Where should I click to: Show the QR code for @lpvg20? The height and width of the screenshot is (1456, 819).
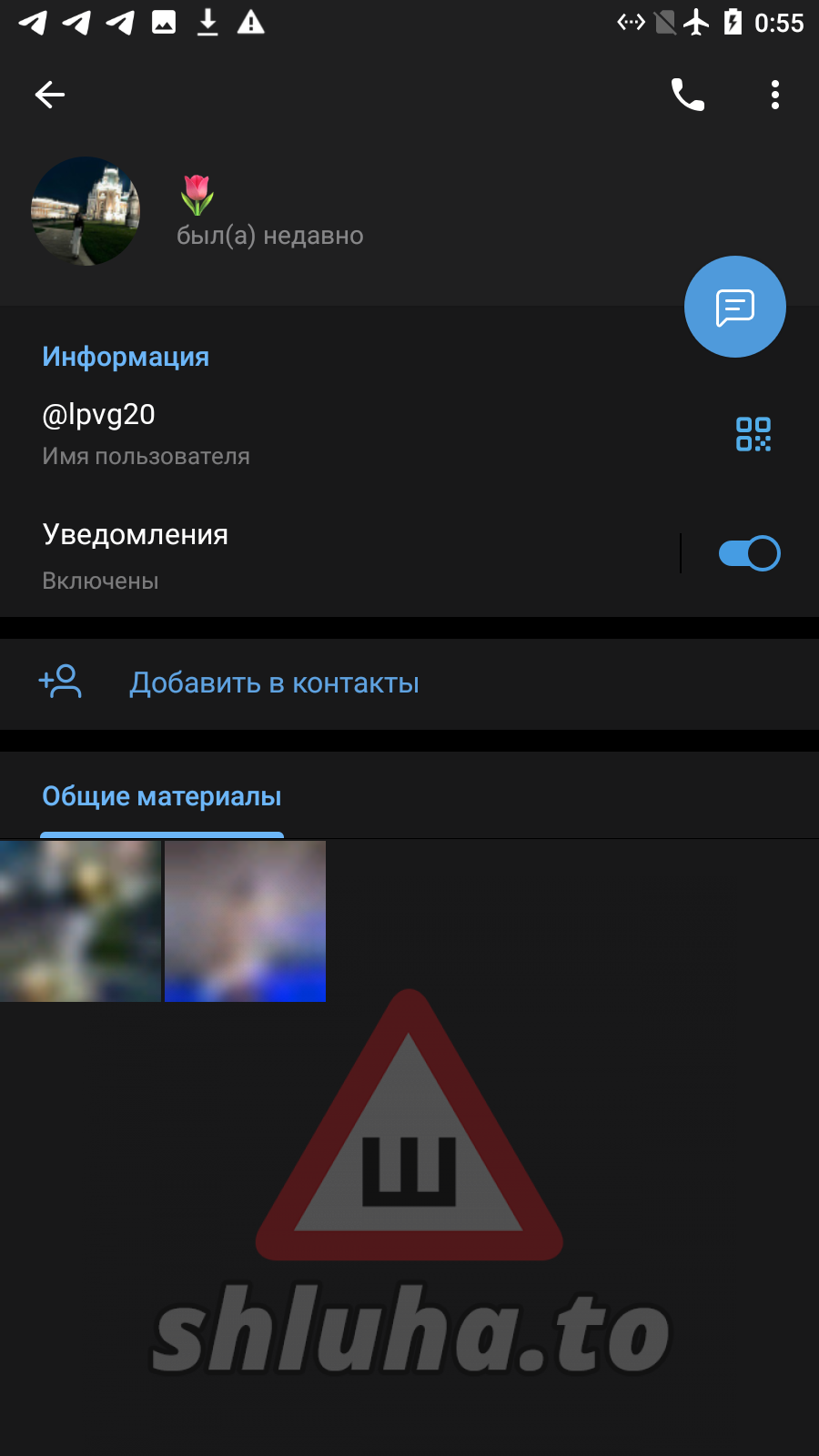(753, 434)
